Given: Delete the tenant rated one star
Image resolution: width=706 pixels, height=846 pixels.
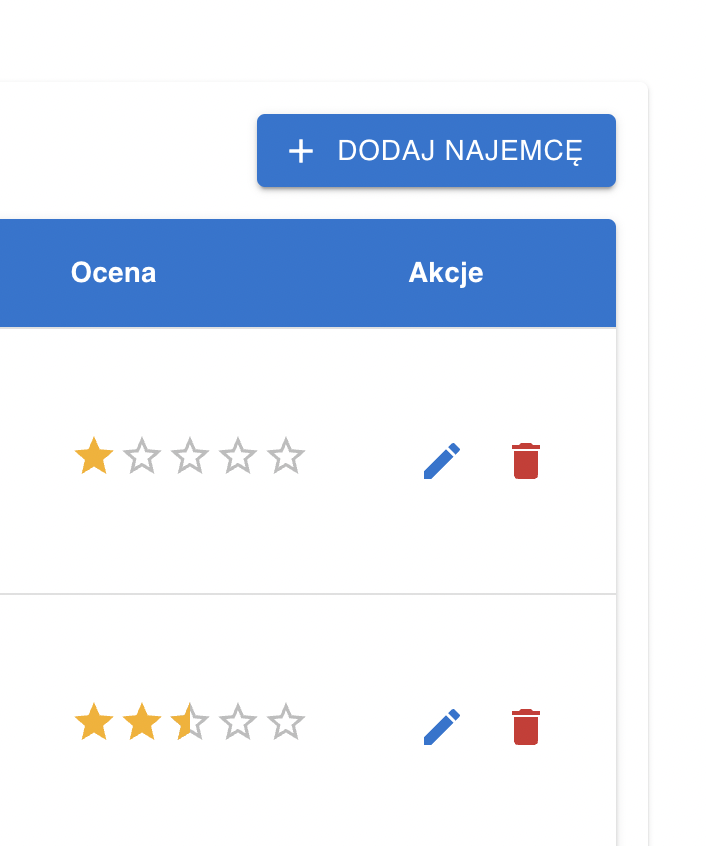Looking at the screenshot, I should coord(526,461).
